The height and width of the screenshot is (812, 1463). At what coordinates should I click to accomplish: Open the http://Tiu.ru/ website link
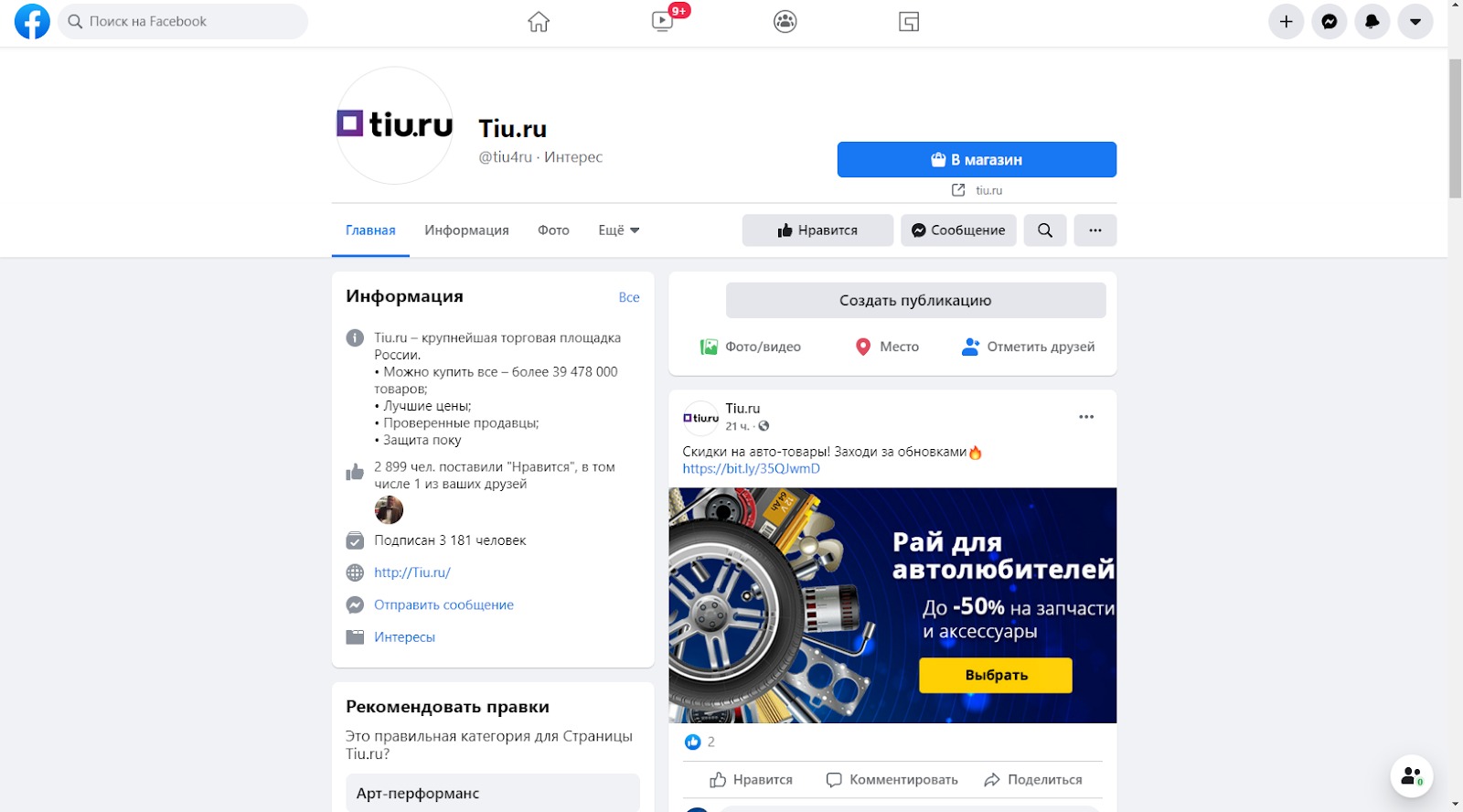point(412,572)
